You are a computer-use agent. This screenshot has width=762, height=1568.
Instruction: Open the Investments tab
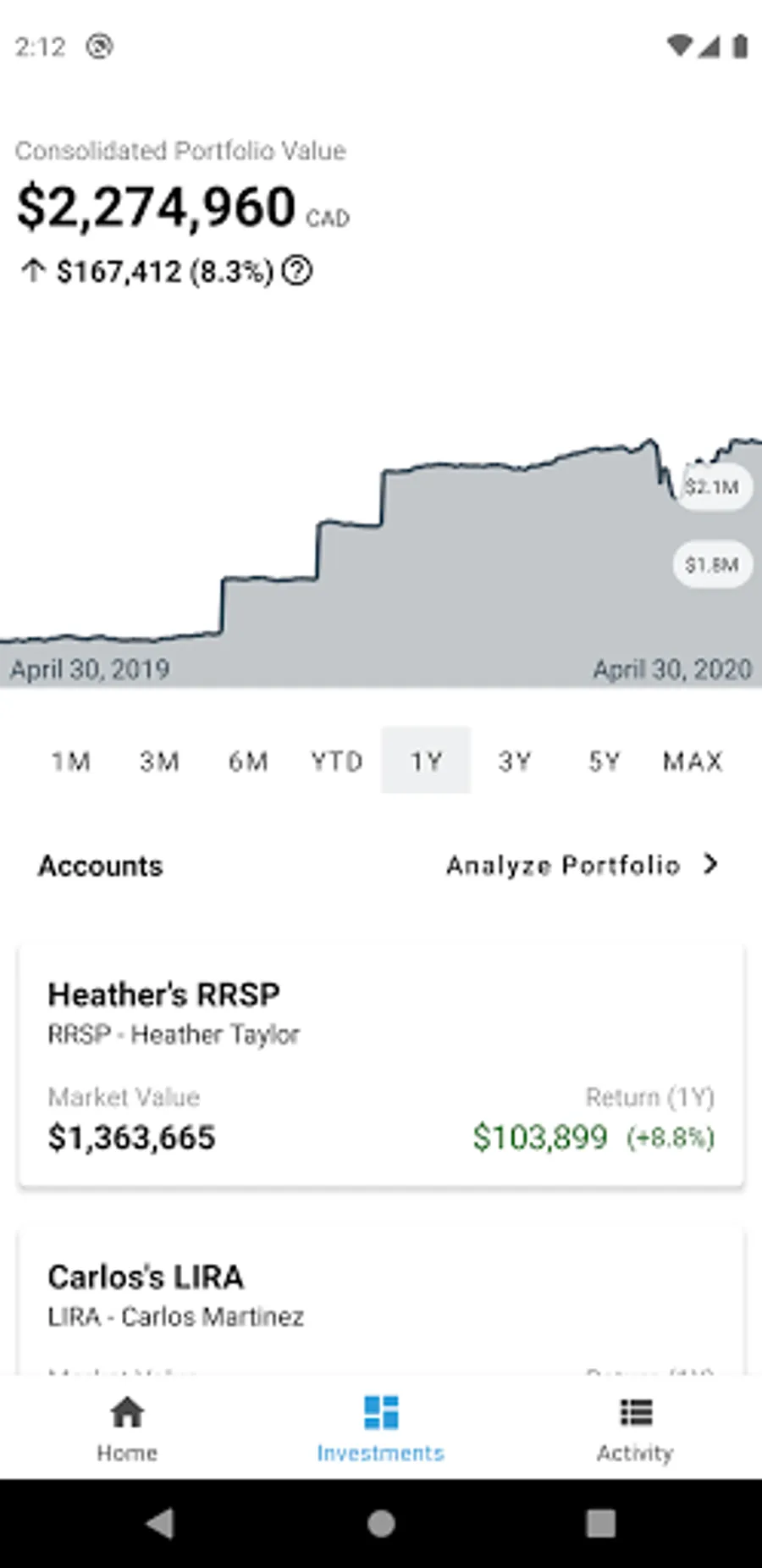tap(381, 1428)
